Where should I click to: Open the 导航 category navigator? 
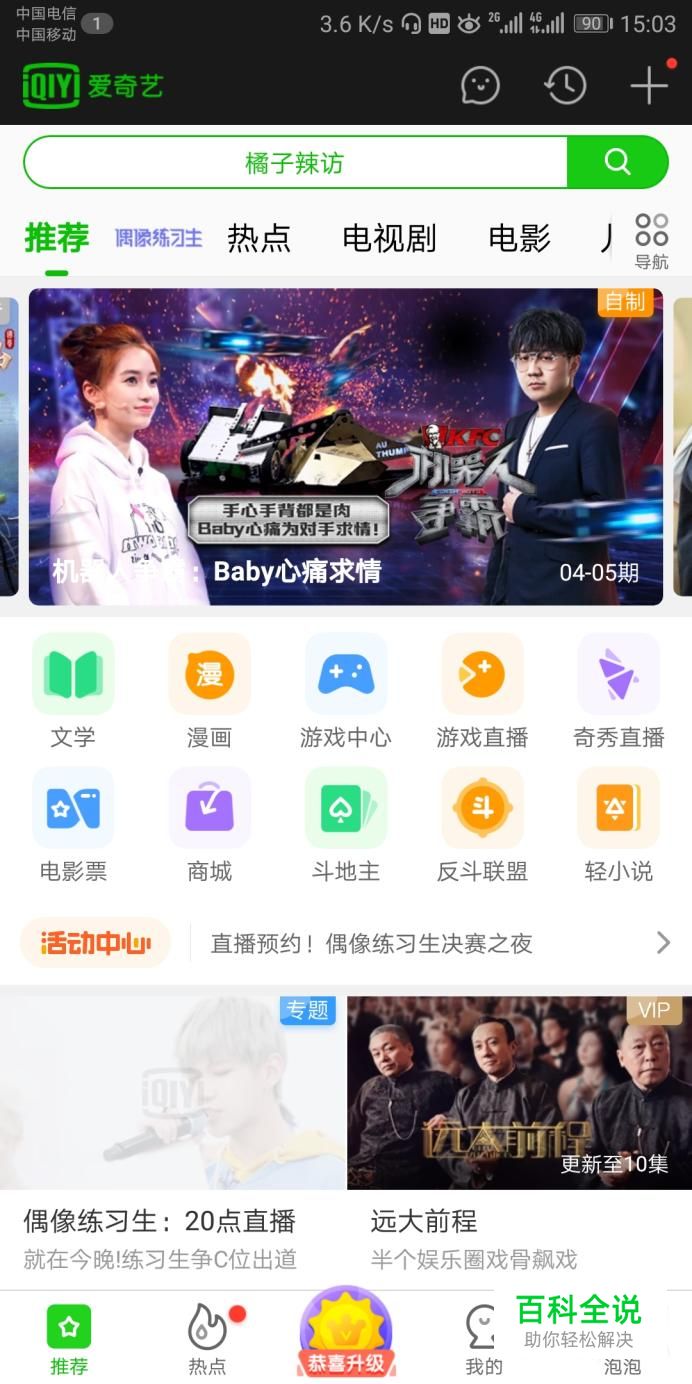pyautogui.click(x=651, y=241)
